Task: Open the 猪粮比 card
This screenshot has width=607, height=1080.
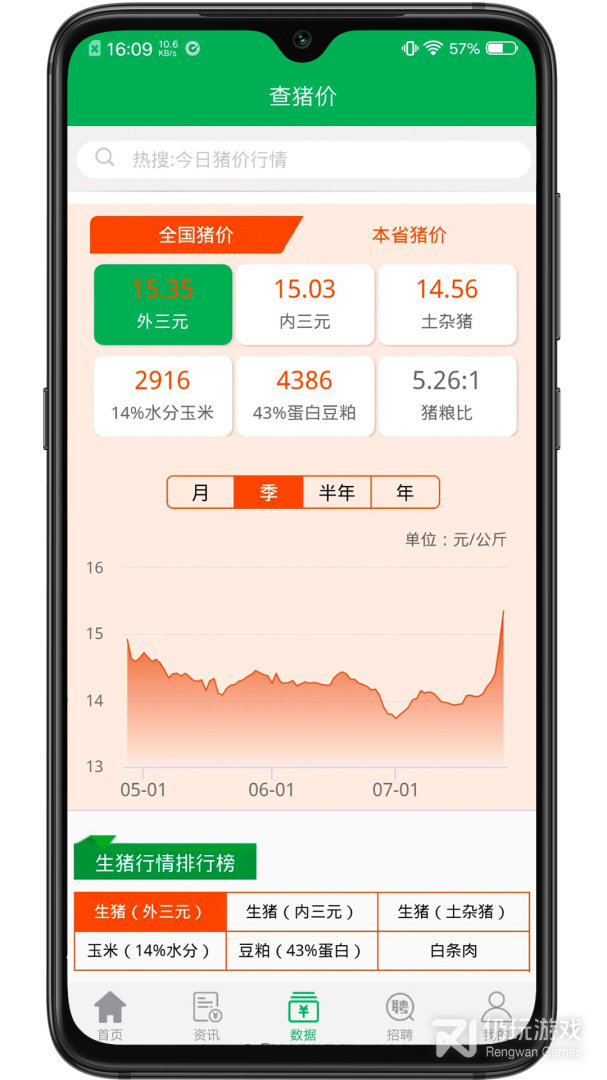Action: pos(447,396)
